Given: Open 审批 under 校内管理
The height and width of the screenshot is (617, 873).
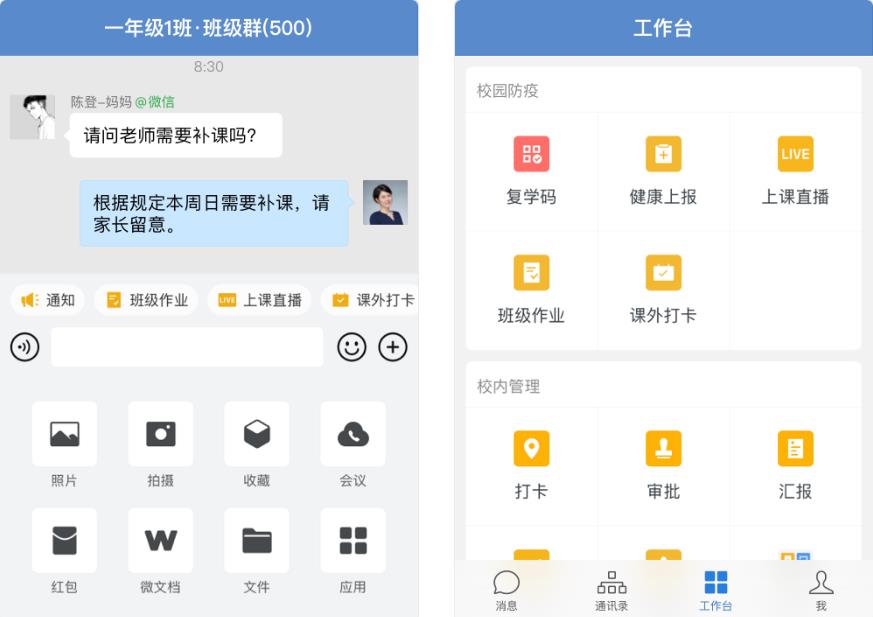Looking at the screenshot, I should point(663,465).
